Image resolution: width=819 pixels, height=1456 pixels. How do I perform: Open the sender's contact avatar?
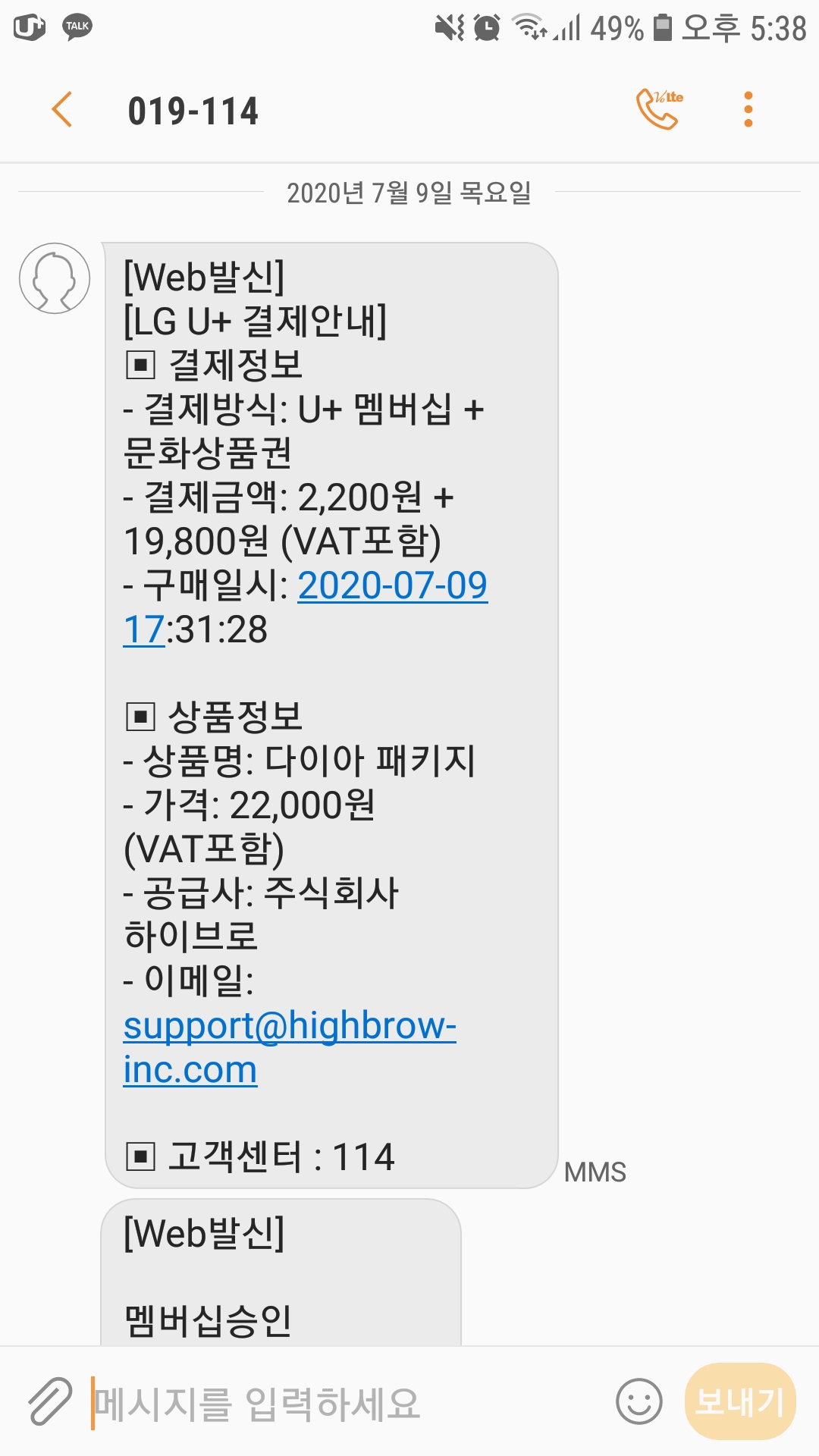pos(55,278)
